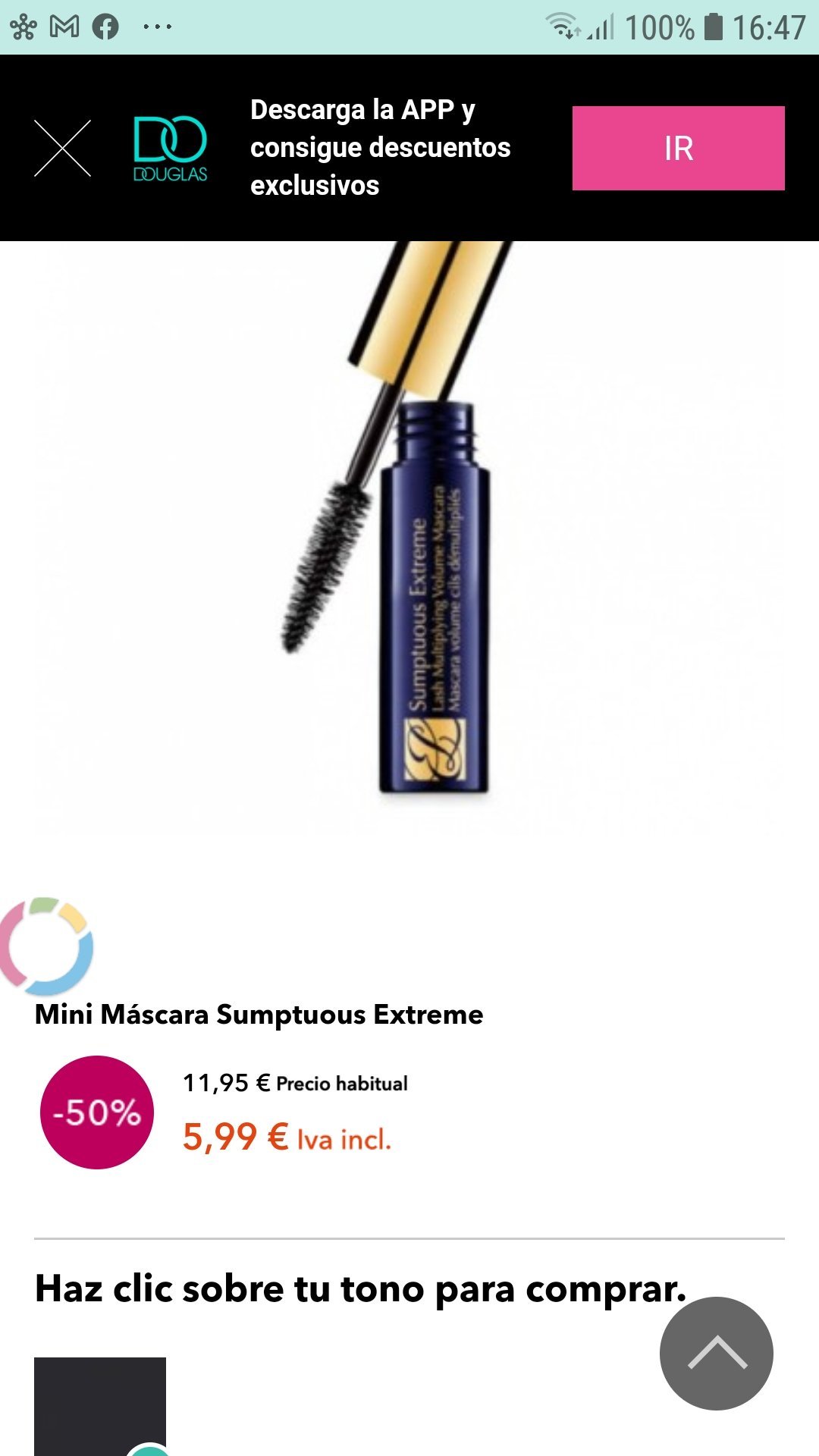Open the multicolor circle floating icon
The image size is (819, 1456).
pyautogui.click(x=47, y=946)
